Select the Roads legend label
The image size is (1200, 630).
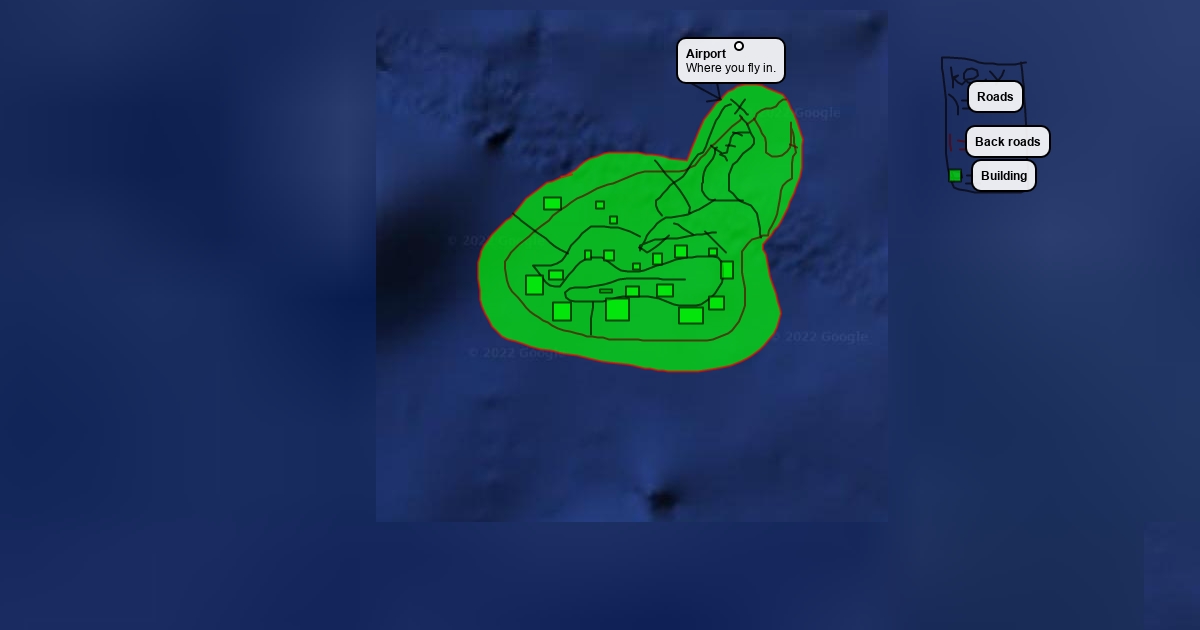(x=995, y=97)
